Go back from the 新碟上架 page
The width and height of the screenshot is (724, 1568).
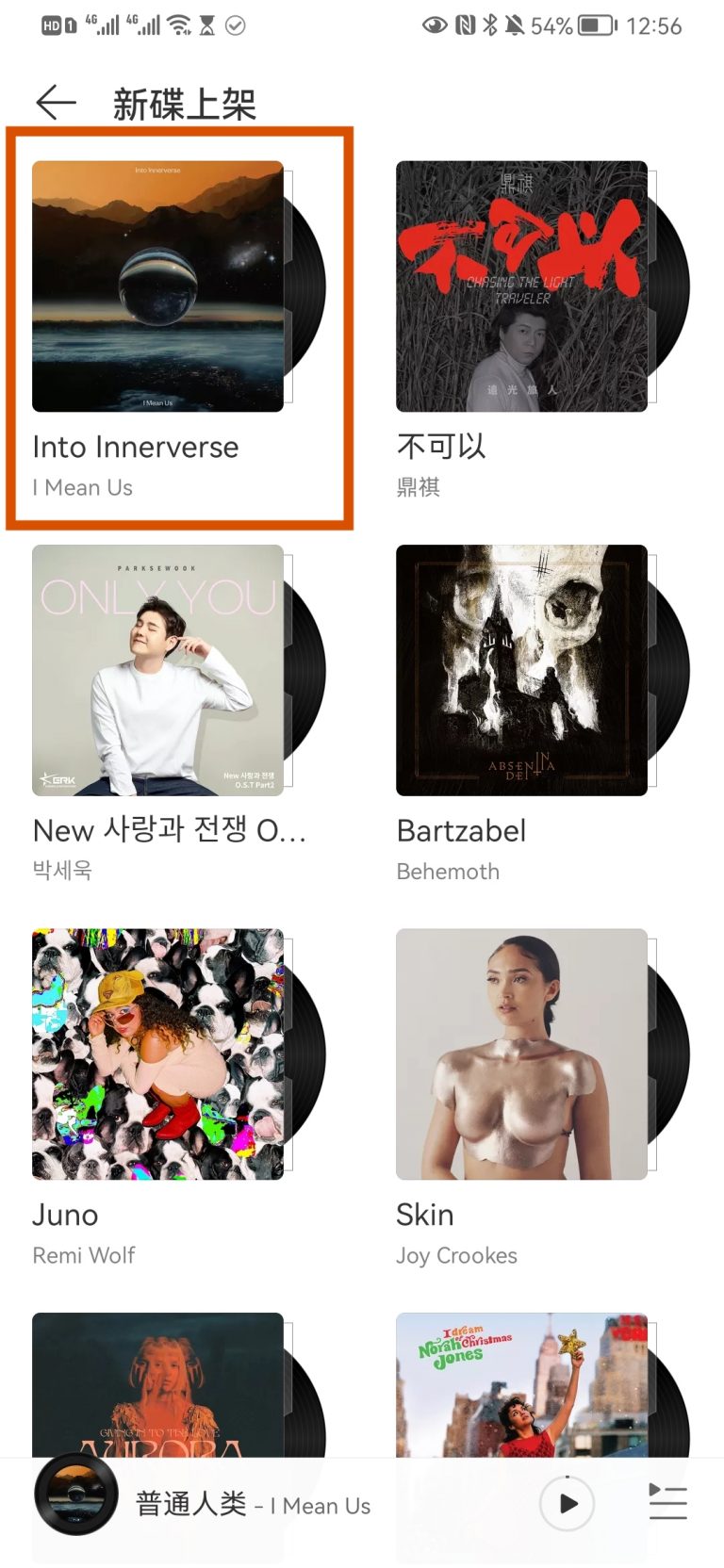click(x=56, y=102)
